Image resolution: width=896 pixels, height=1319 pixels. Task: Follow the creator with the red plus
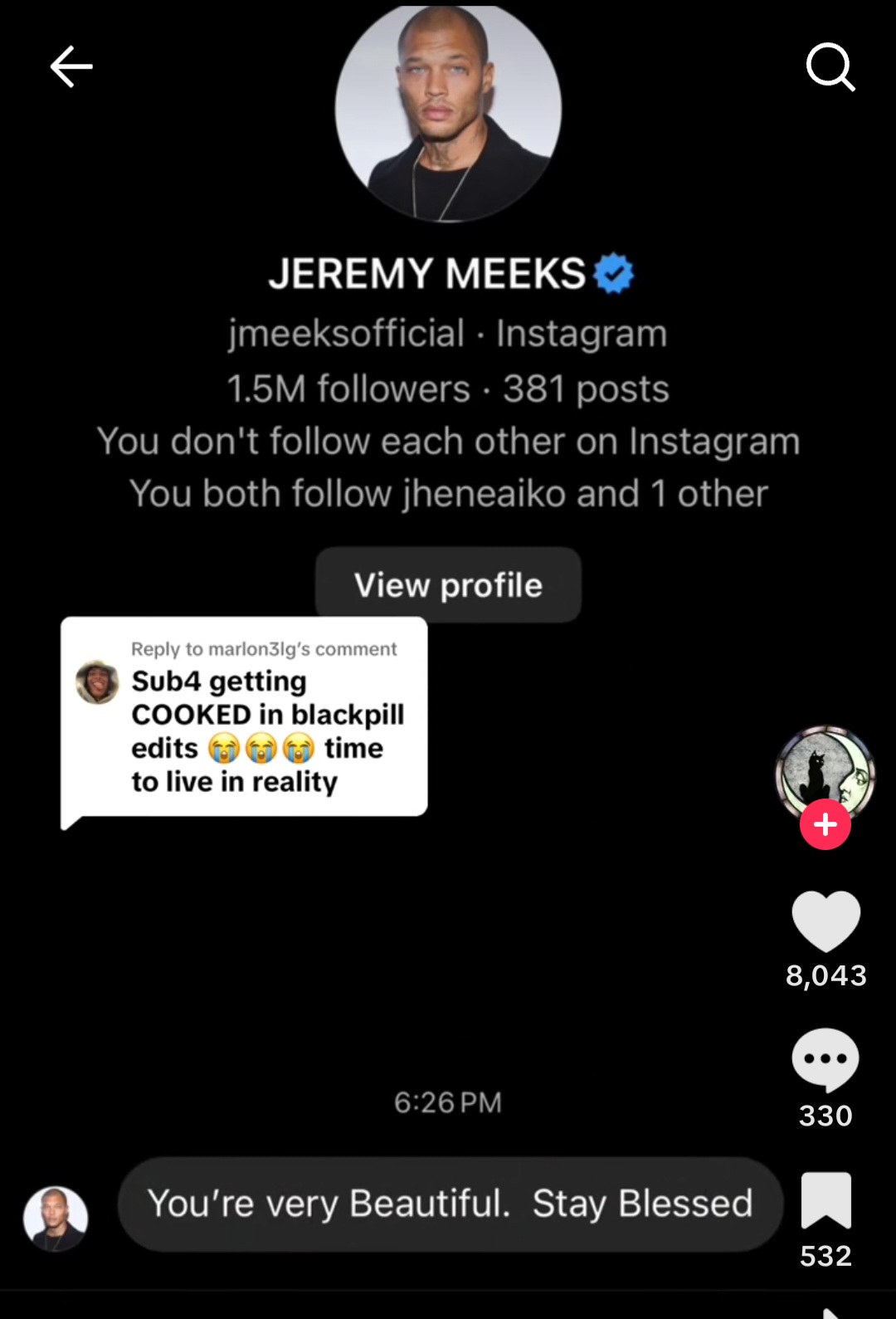tap(825, 824)
